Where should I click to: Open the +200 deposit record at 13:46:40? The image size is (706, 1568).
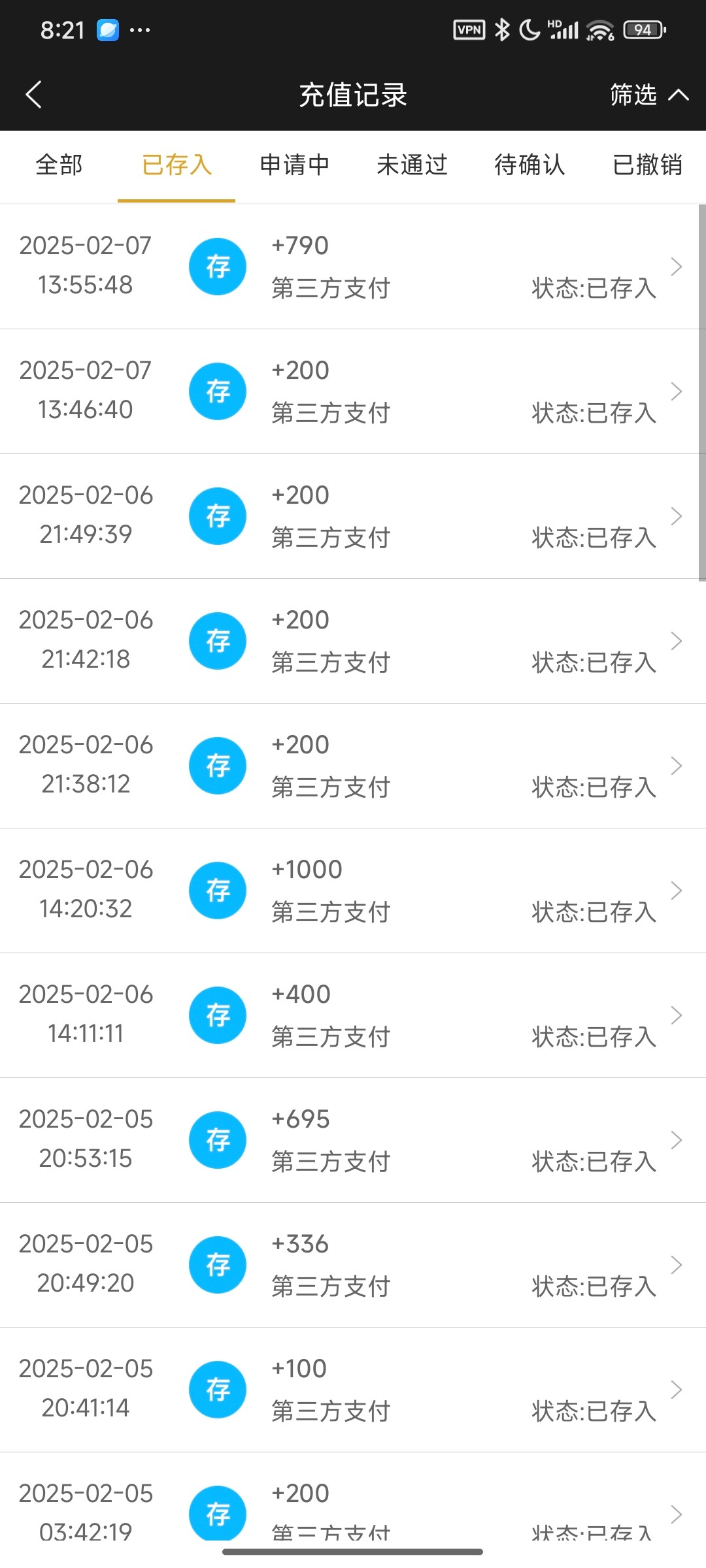[353, 391]
